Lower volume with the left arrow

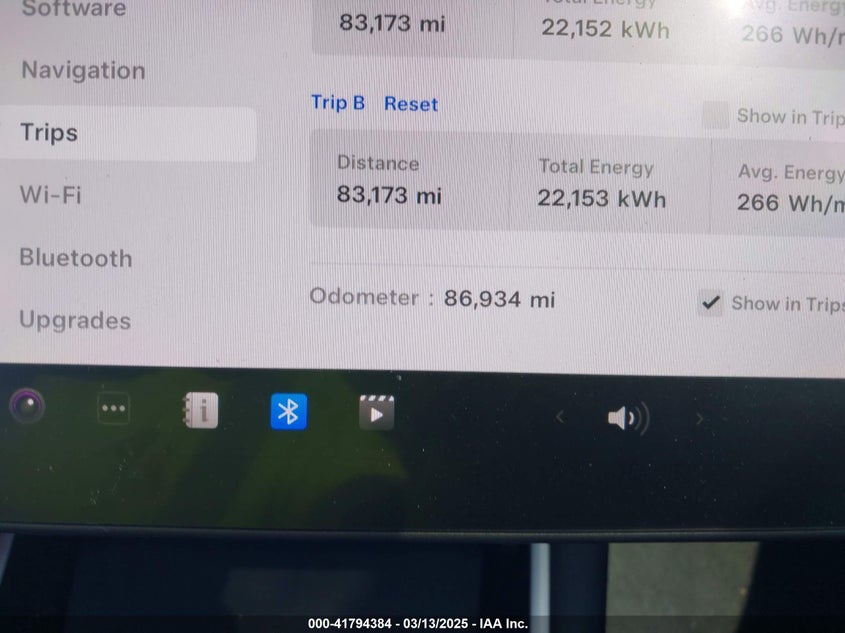(x=560, y=417)
